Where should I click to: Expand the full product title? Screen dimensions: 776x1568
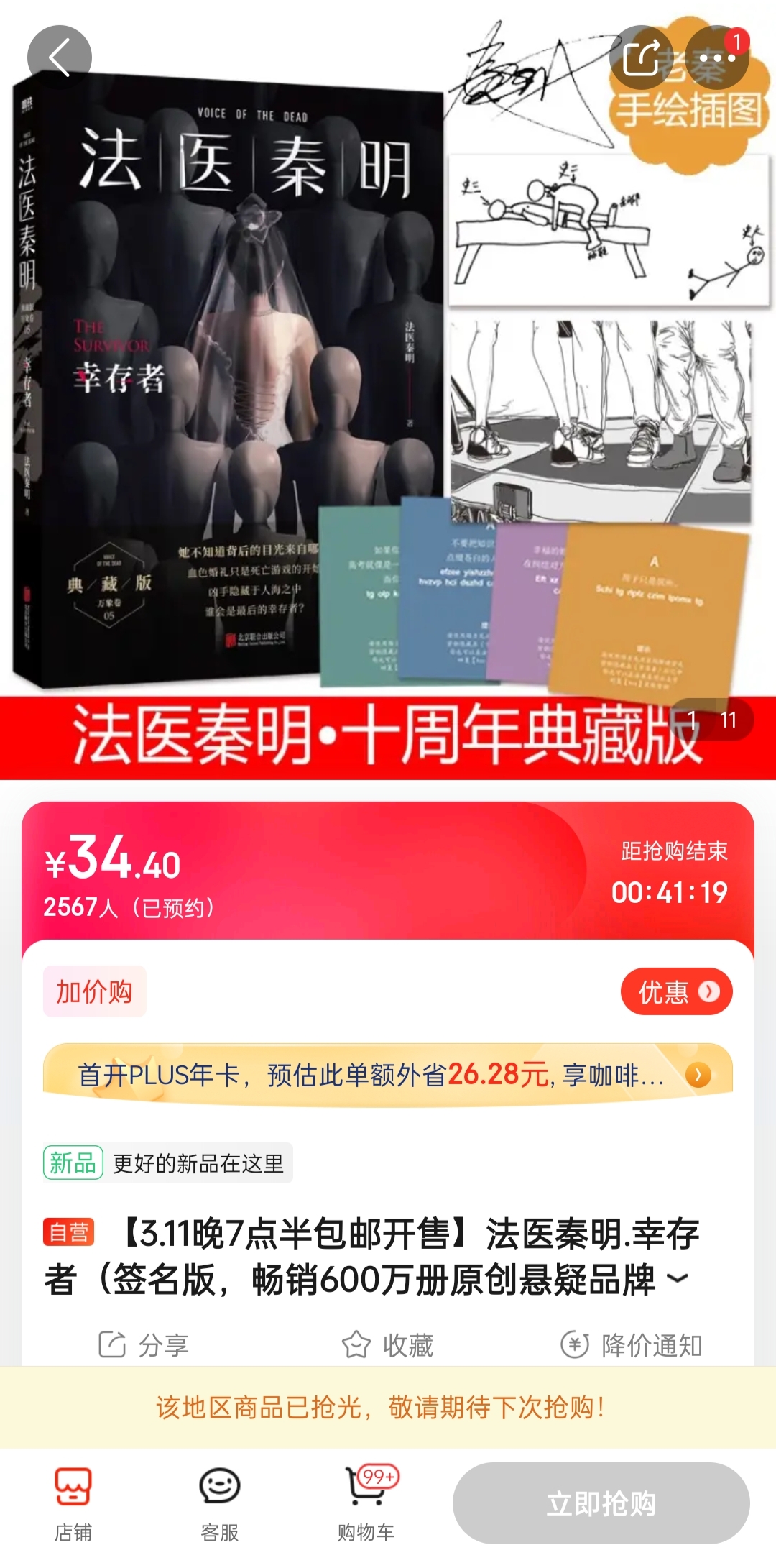pyautogui.click(x=678, y=1278)
